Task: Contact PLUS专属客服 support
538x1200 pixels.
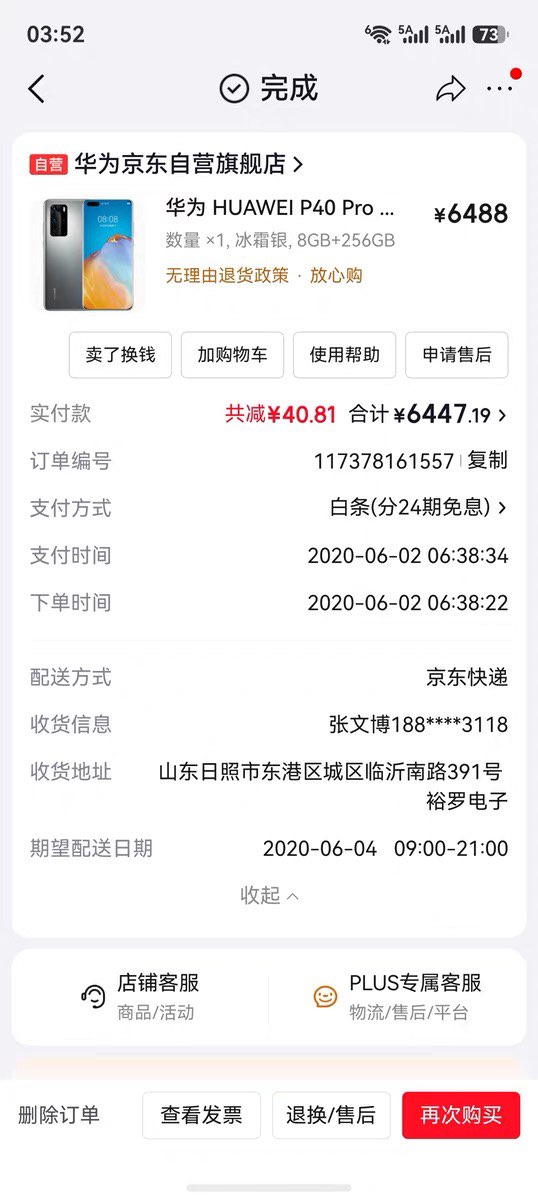Action: pos(398,996)
